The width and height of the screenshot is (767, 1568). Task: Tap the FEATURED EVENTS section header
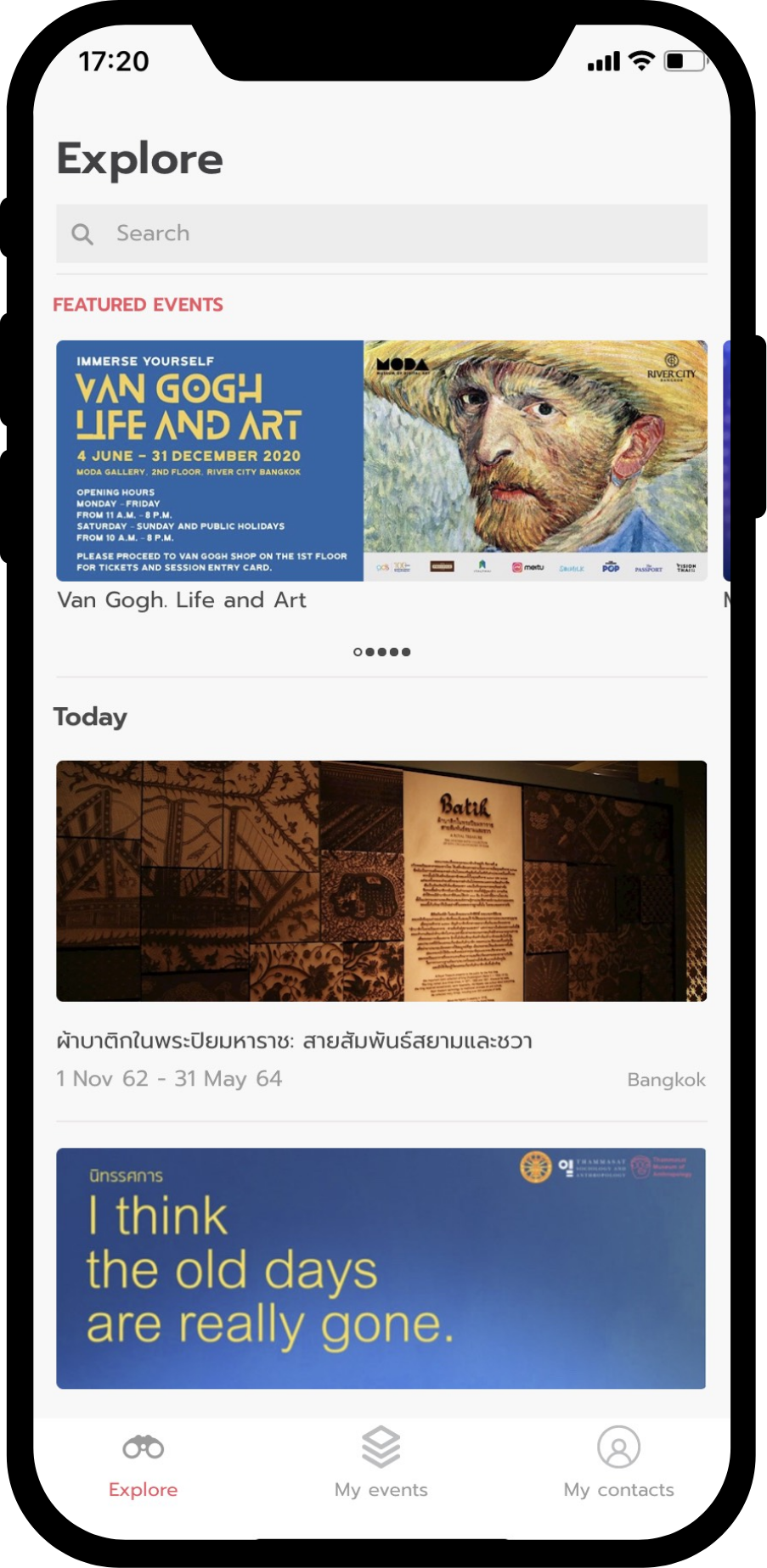138,304
